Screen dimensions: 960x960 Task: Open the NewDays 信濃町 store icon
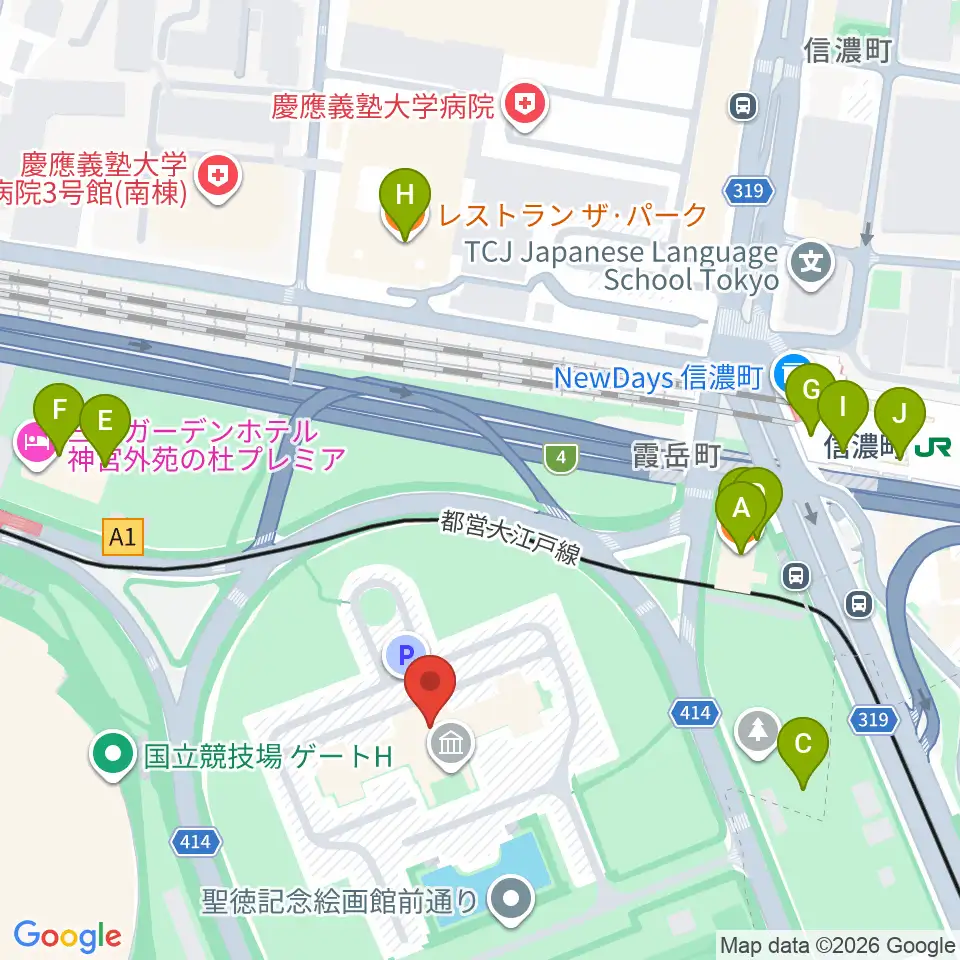(790, 373)
